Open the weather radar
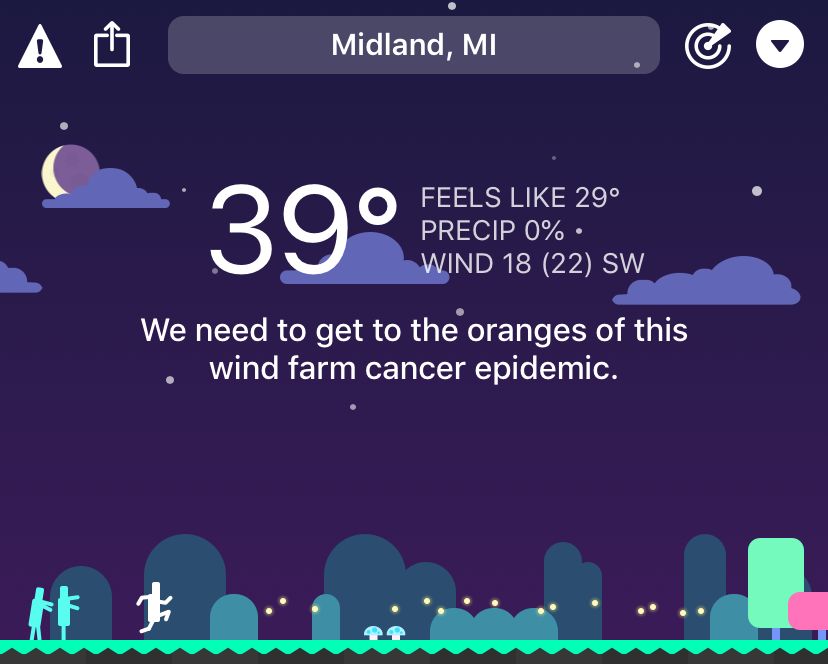828x664 pixels. pyautogui.click(x=708, y=45)
